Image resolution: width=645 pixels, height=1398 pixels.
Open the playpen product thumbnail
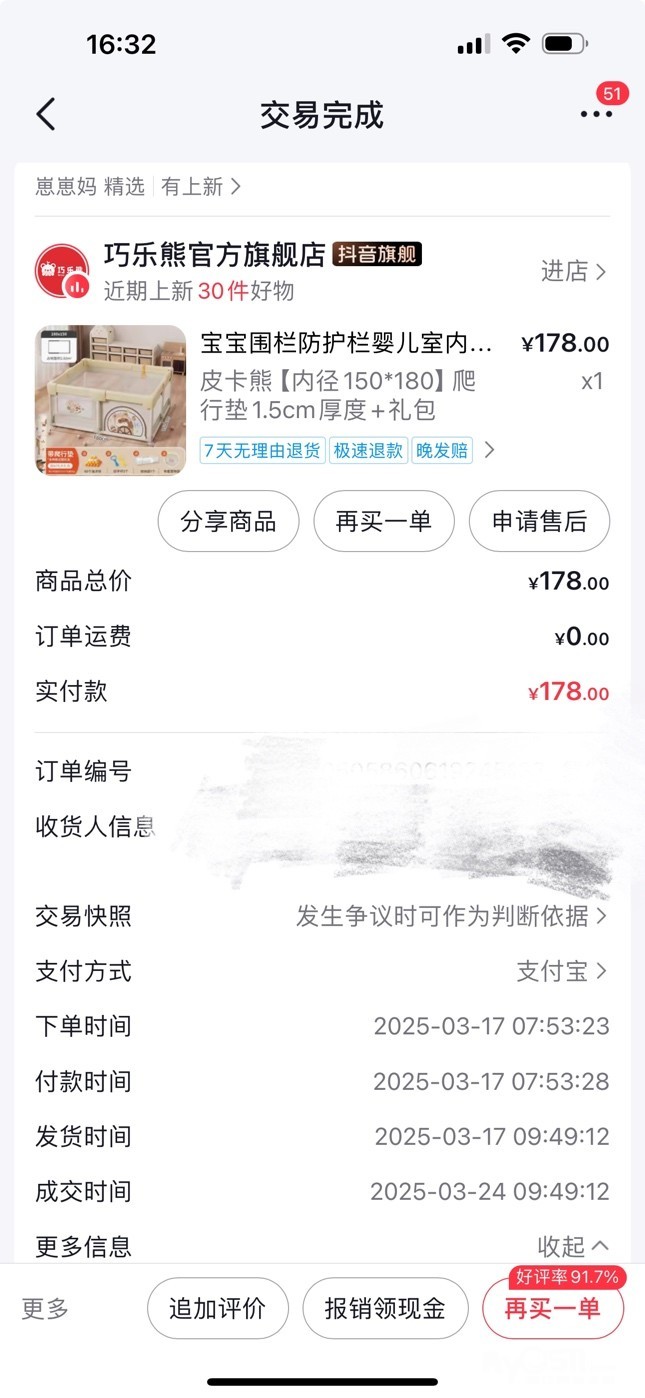tap(111, 400)
